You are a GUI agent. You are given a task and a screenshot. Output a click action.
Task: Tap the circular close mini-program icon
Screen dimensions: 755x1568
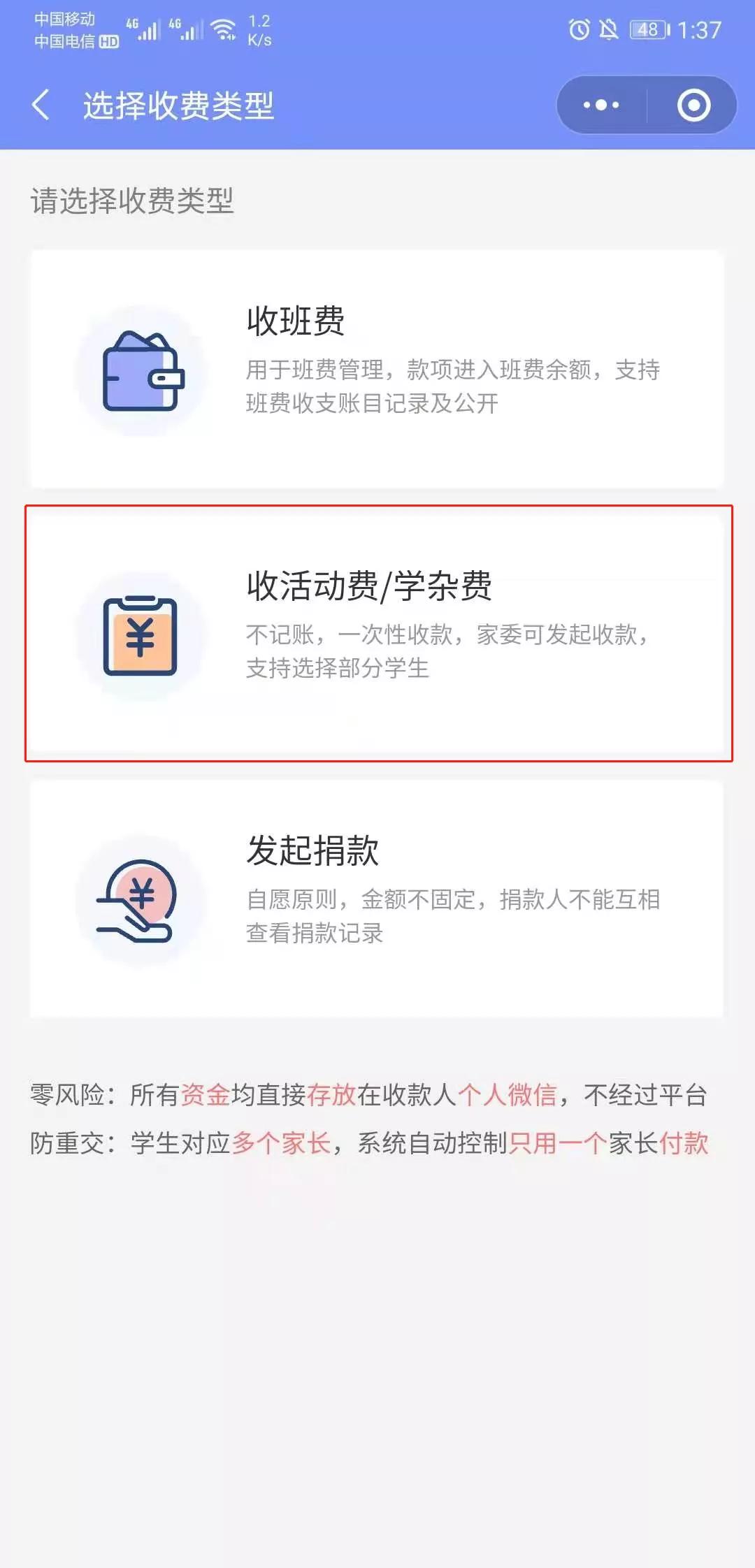coord(692,105)
